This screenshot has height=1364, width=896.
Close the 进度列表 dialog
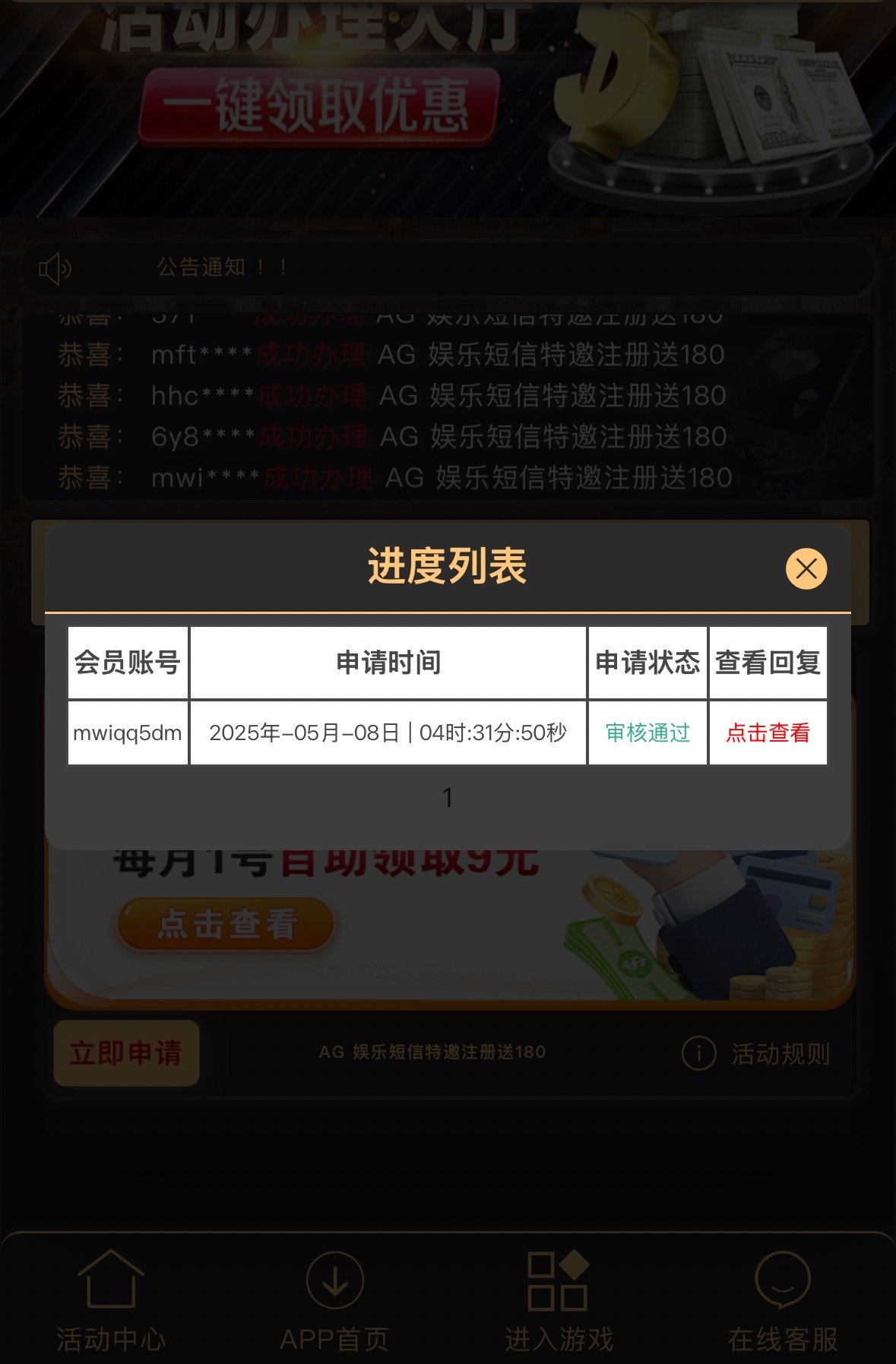pos(806,568)
